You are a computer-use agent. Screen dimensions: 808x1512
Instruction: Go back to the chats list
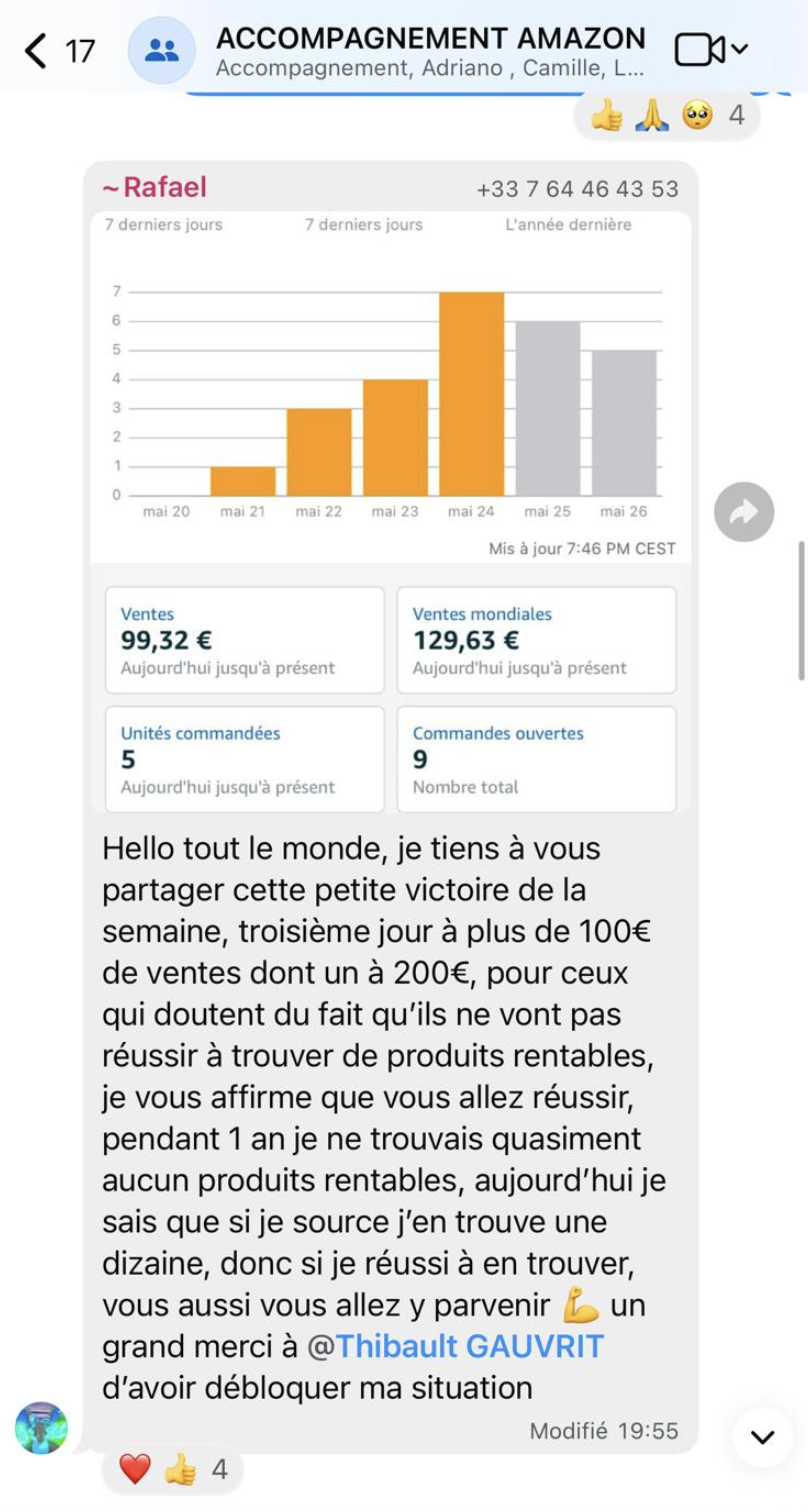click(58, 50)
